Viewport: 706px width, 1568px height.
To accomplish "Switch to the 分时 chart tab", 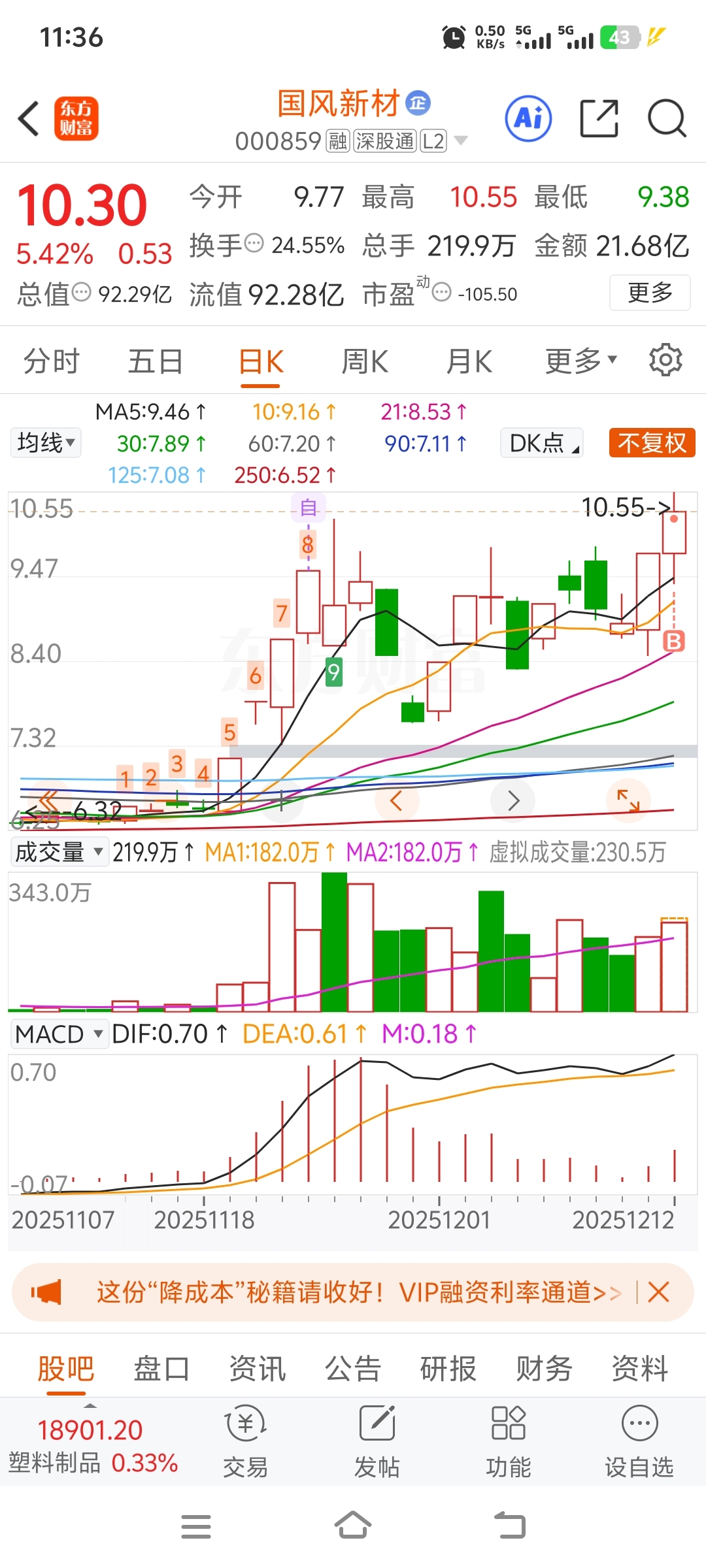I will pos(51,361).
